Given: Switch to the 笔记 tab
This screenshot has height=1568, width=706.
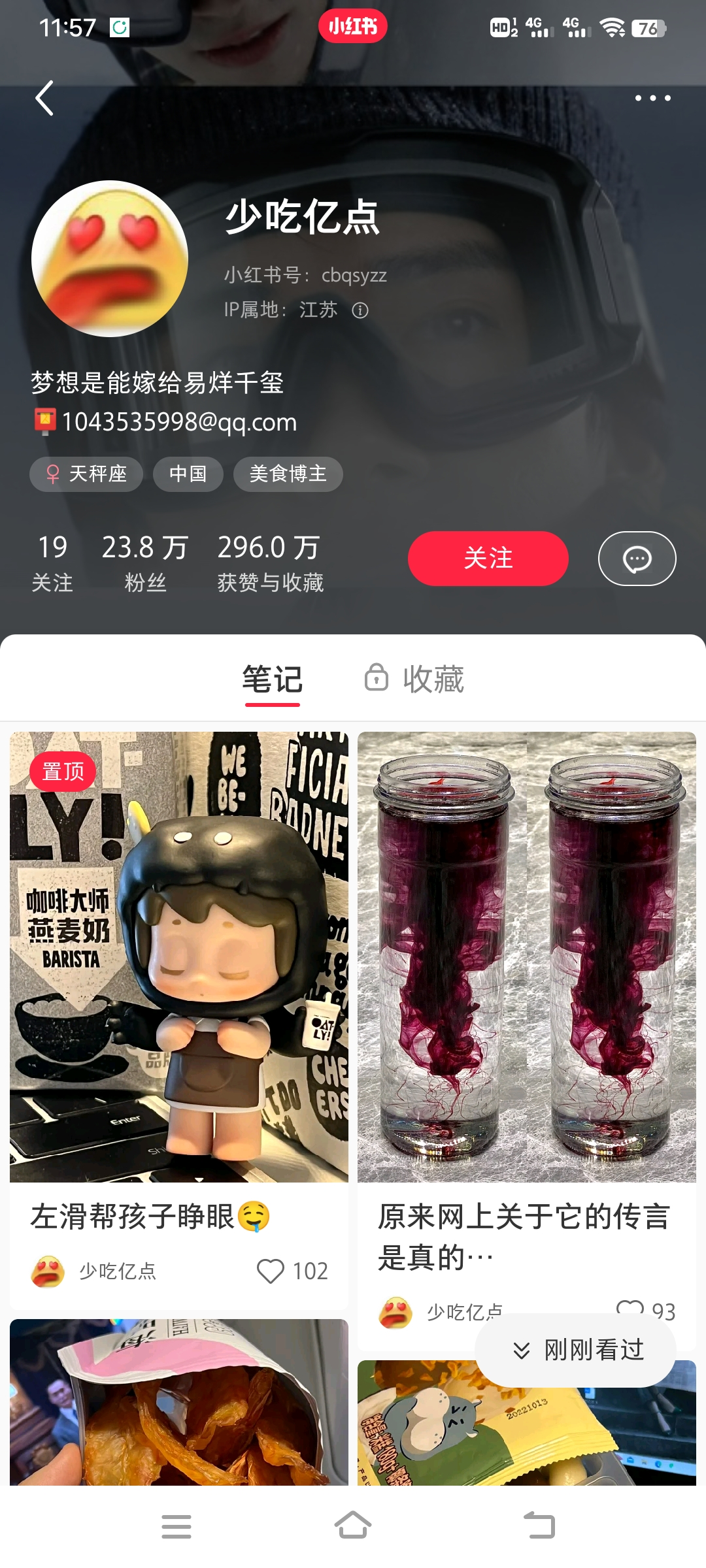Looking at the screenshot, I should pyautogui.click(x=272, y=679).
